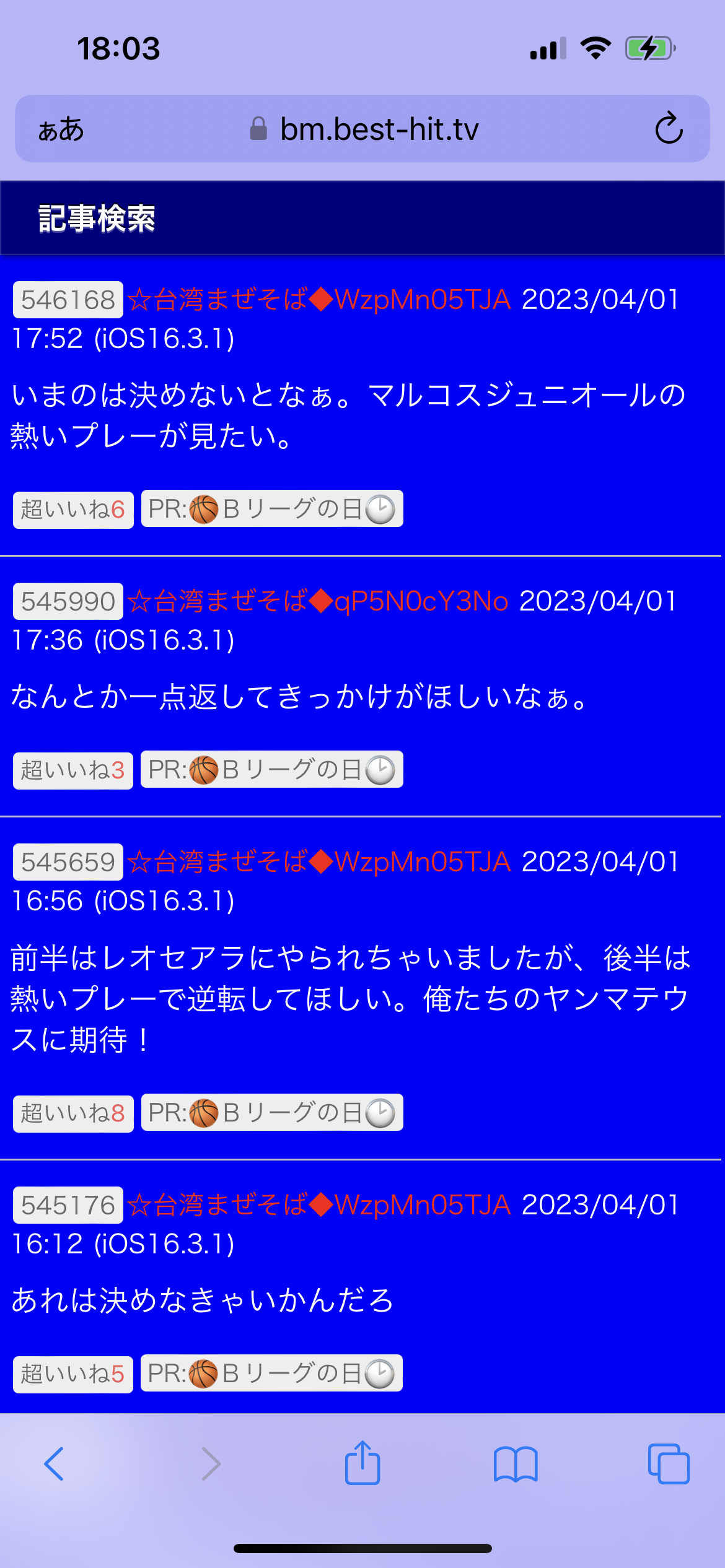
Task: Open post number 545659
Action: (68, 862)
